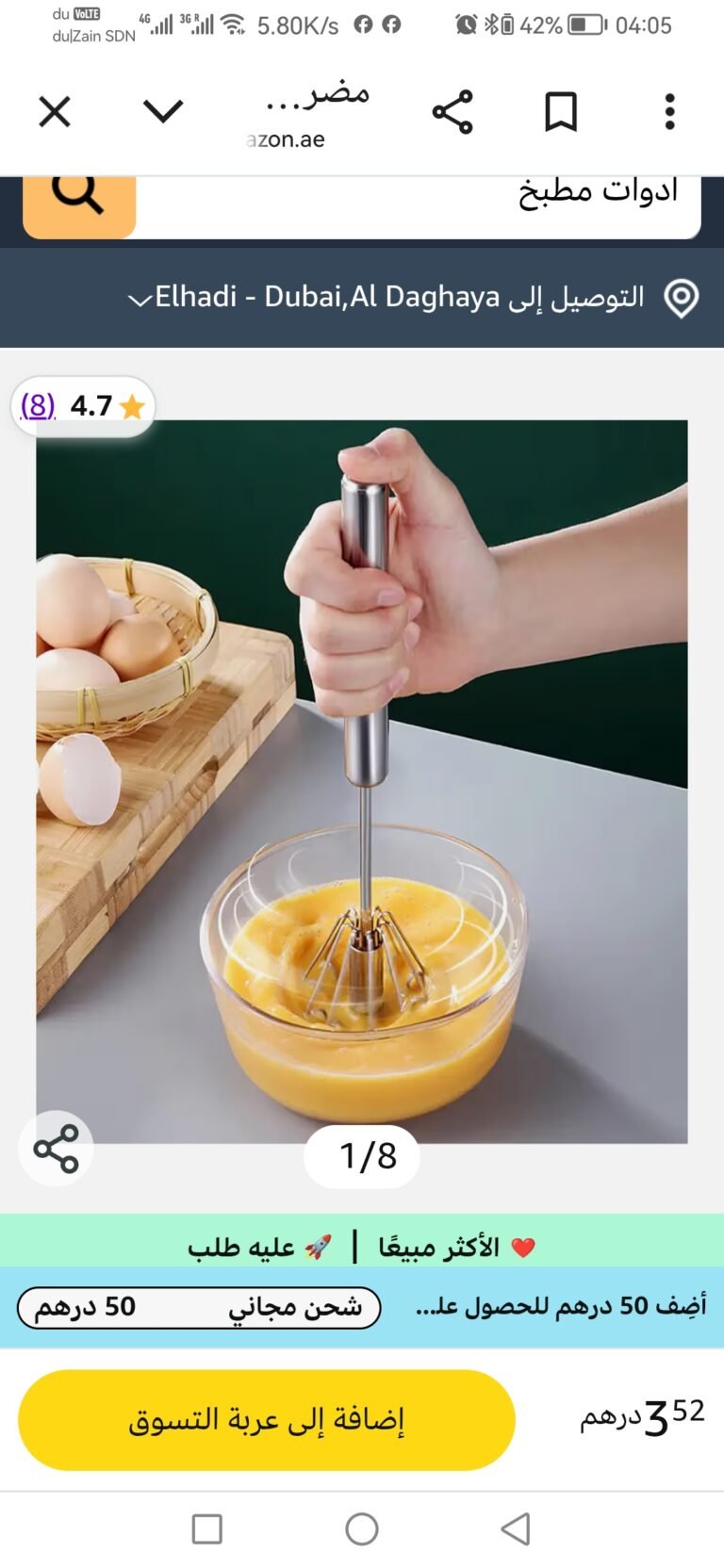Add item to cart with إضافة إلى عربة التسوق
The width and height of the screenshot is (724, 1568).
(267, 1420)
